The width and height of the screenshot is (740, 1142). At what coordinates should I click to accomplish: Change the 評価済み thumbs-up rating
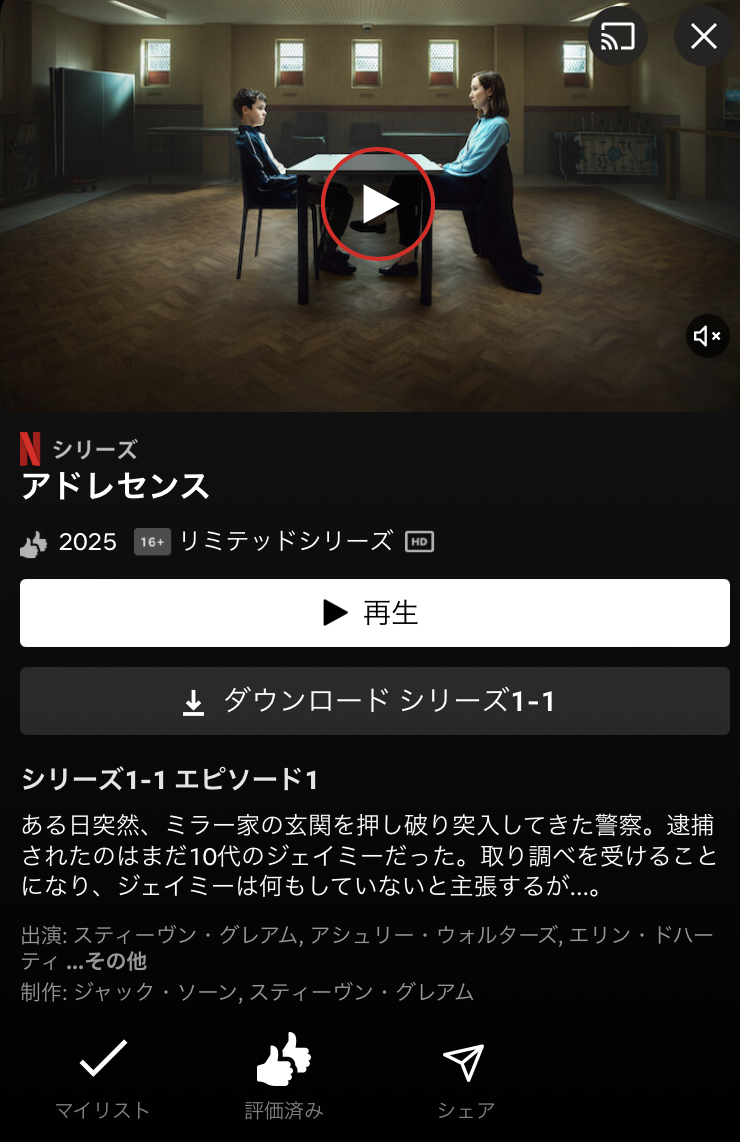tap(284, 1075)
